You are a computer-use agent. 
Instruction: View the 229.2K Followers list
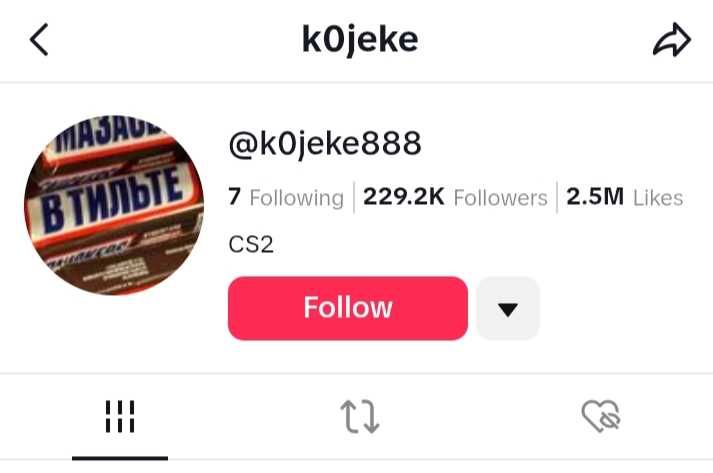pos(455,197)
